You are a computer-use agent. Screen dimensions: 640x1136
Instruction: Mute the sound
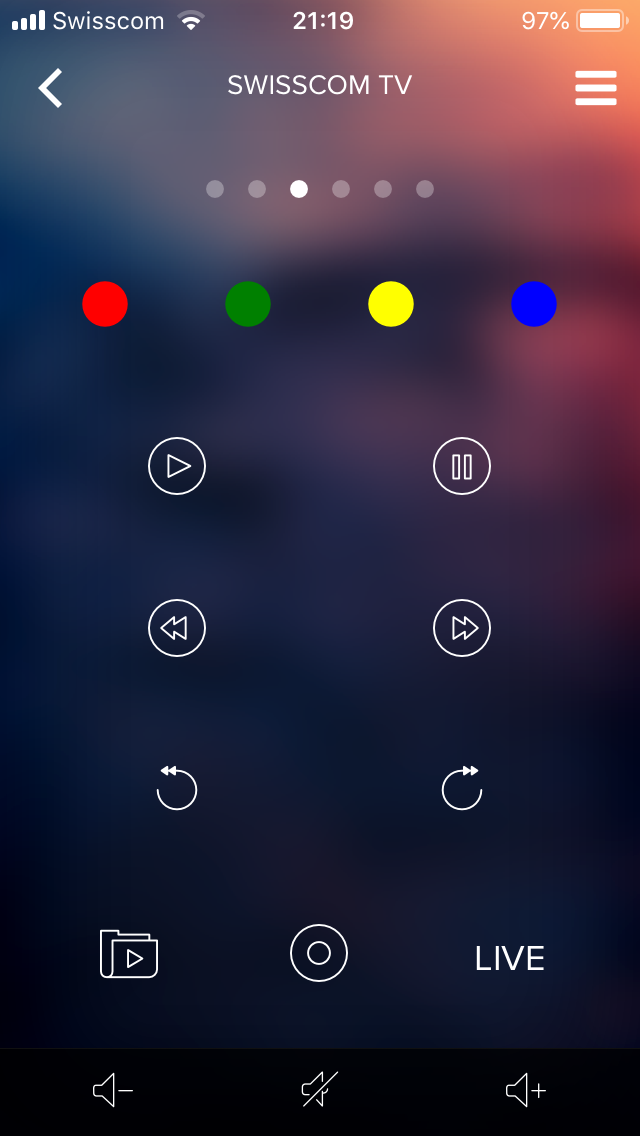[x=320, y=1090]
